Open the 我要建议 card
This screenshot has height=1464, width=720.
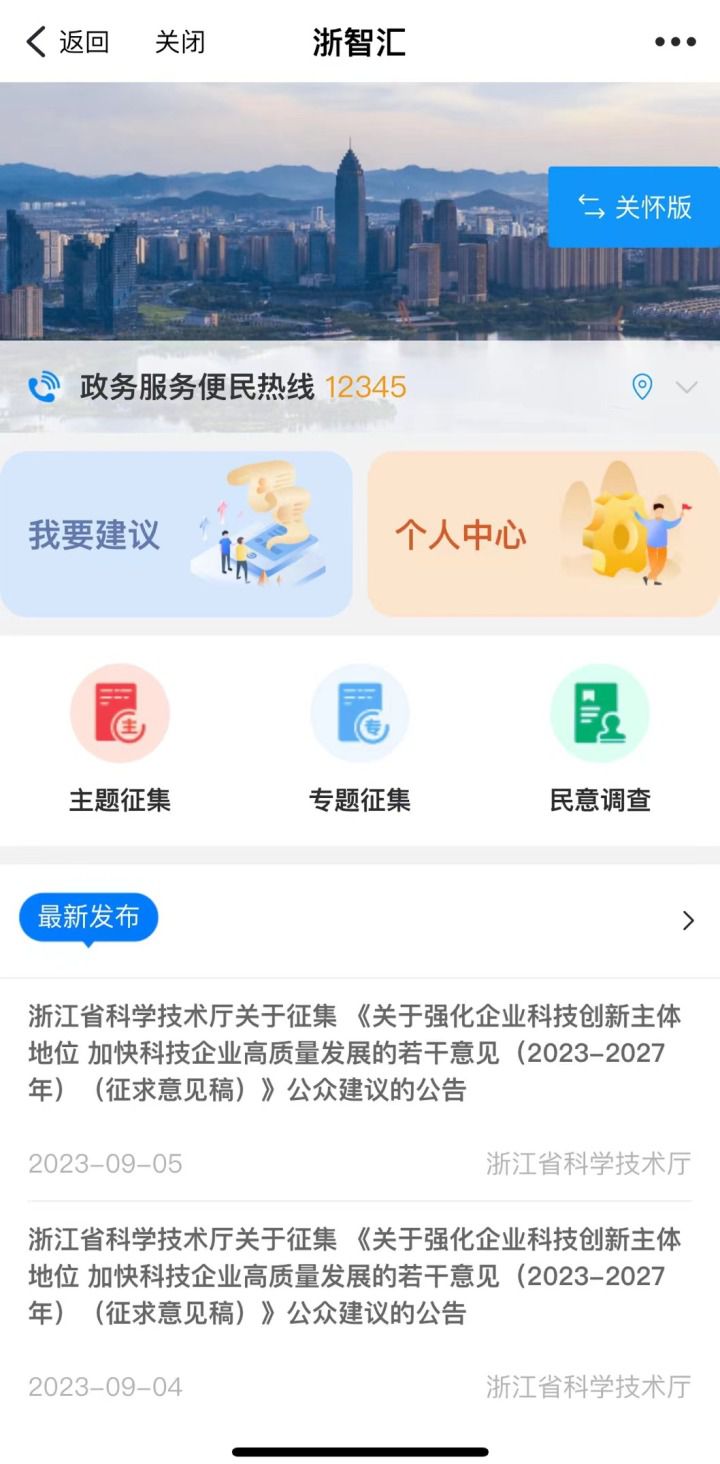pyautogui.click(x=176, y=534)
